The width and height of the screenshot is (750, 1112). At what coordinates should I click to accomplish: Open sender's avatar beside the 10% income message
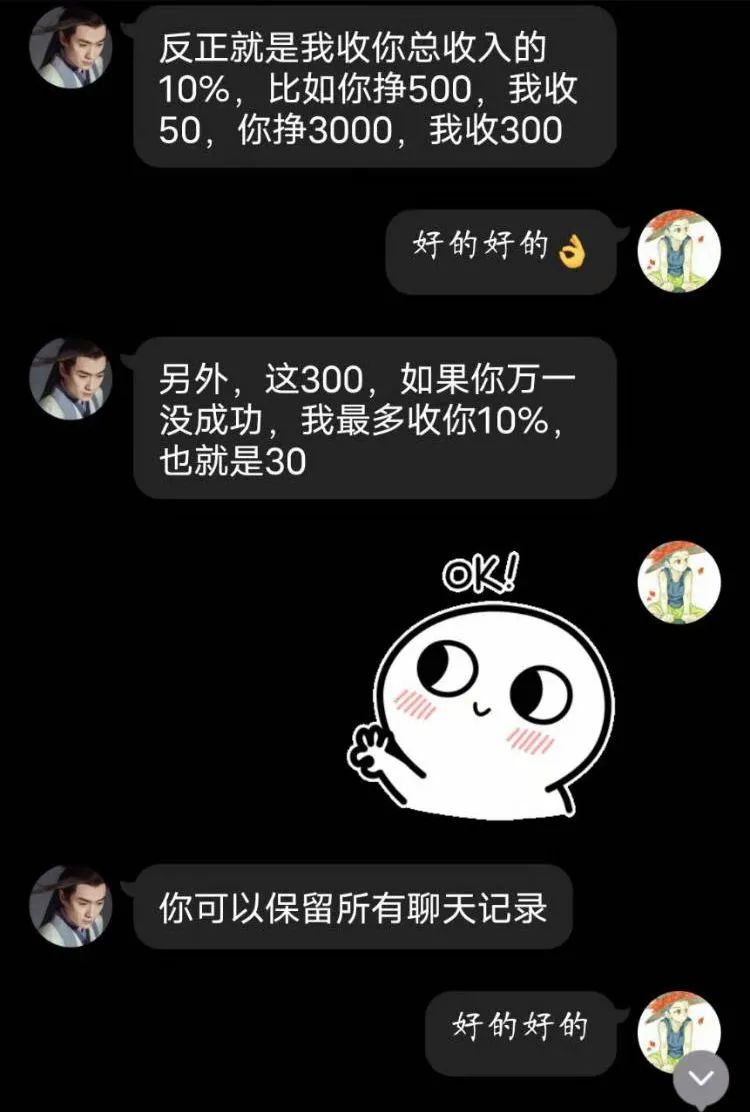(70, 47)
